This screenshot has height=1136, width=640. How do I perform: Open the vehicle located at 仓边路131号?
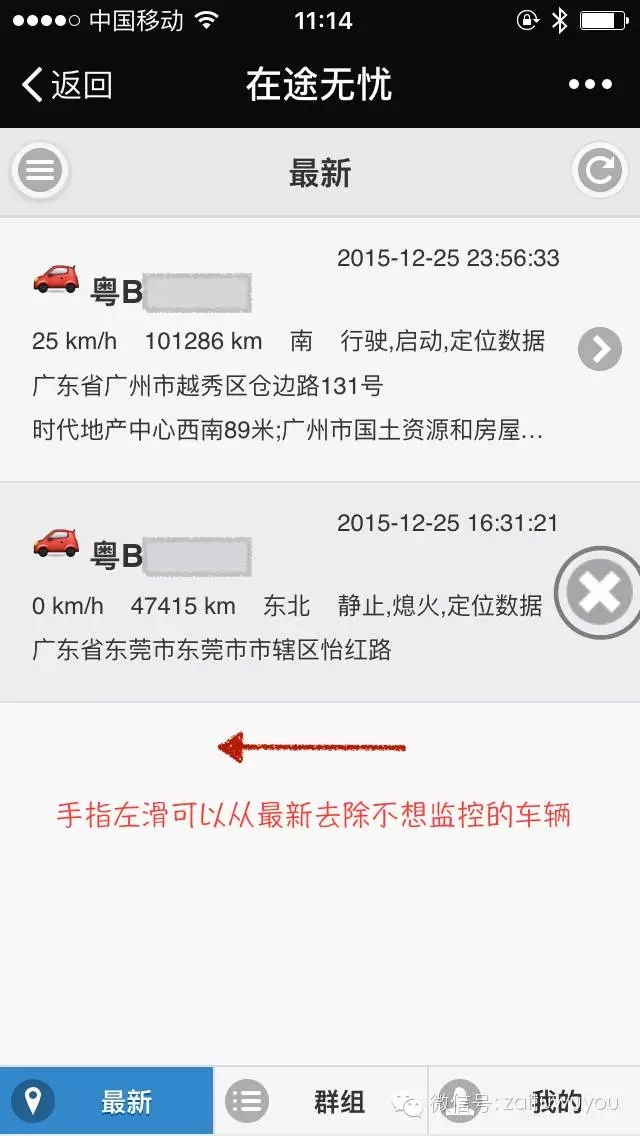(x=290, y=350)
